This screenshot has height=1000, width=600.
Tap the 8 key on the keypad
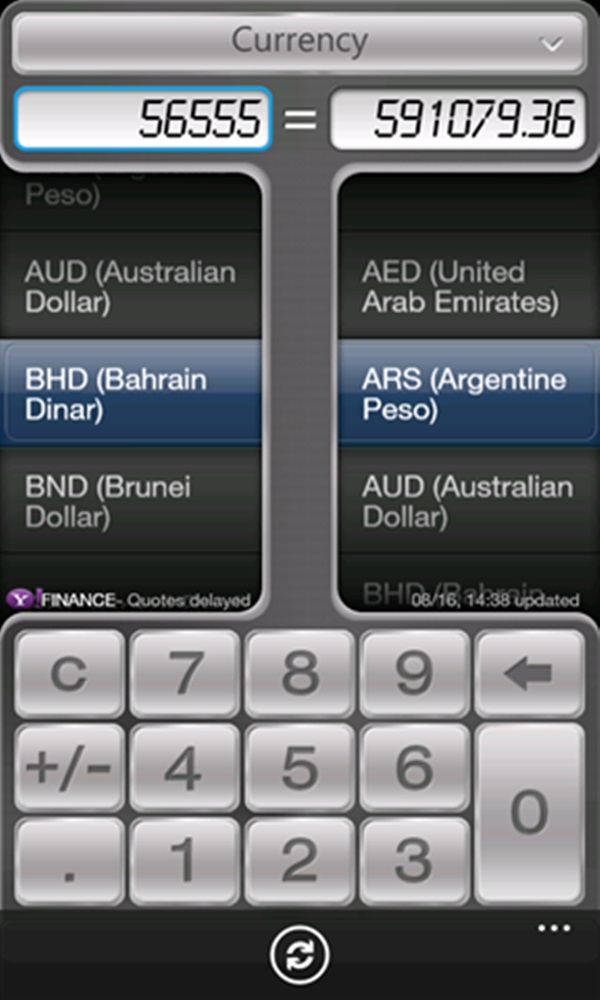(300, 674)
